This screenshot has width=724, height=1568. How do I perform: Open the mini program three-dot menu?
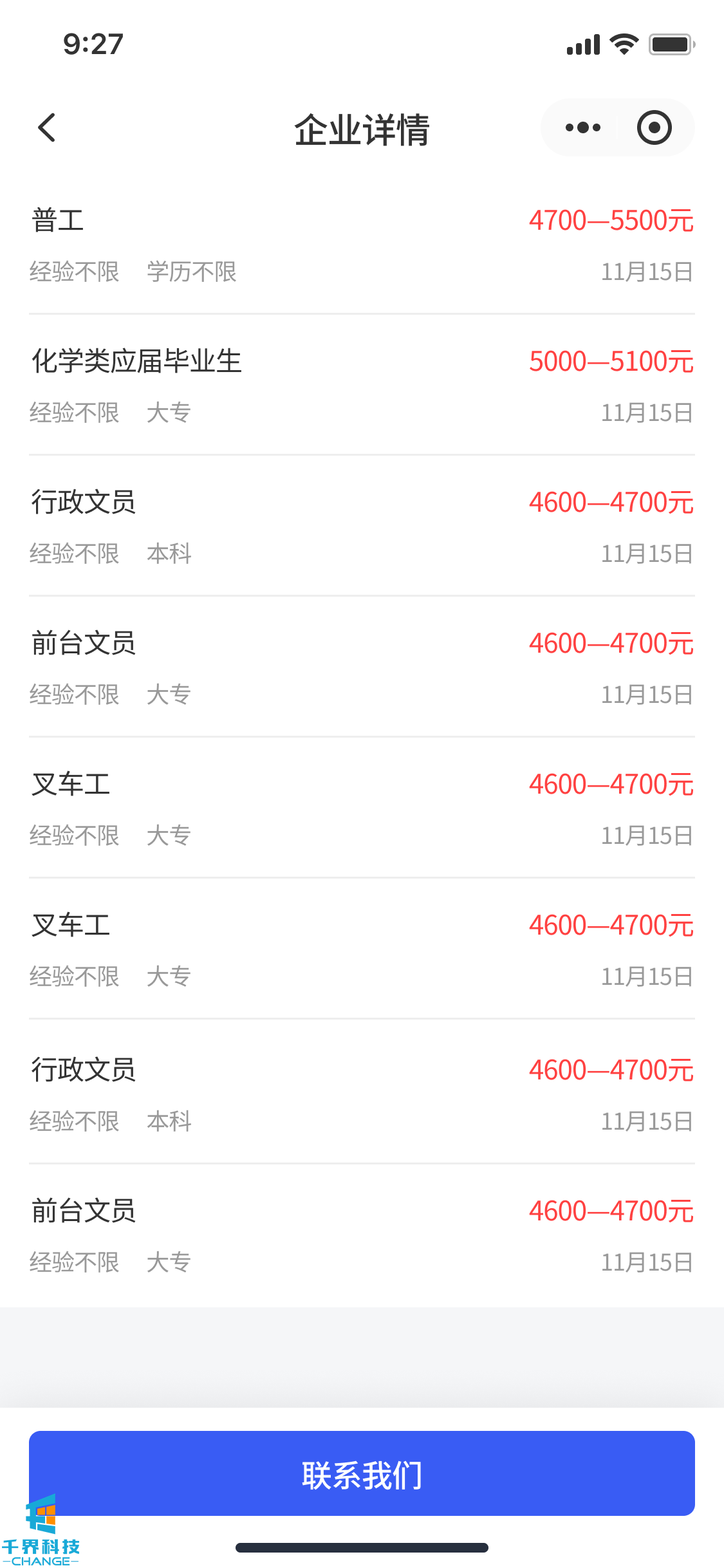(x=582, y=127)
